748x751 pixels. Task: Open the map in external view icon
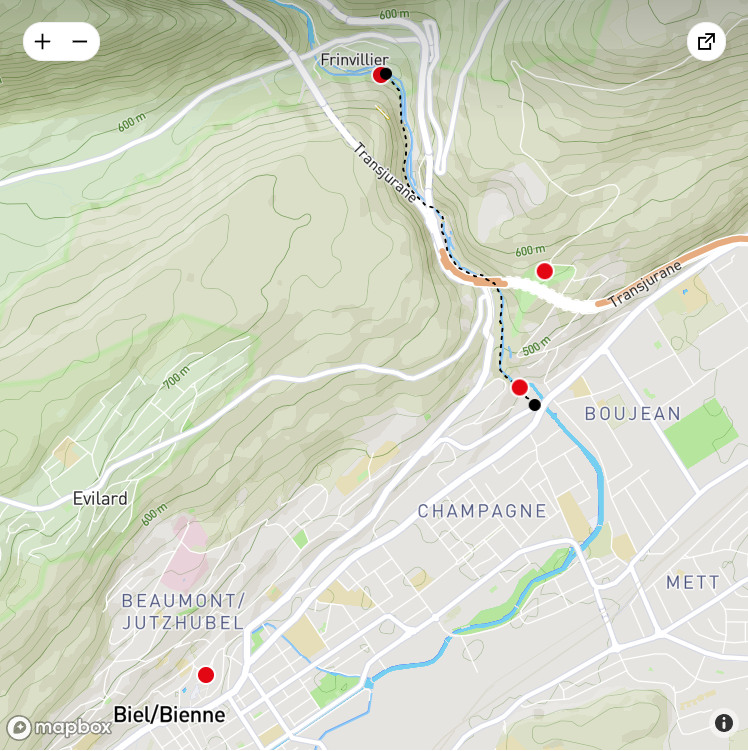tap(707, 41)
